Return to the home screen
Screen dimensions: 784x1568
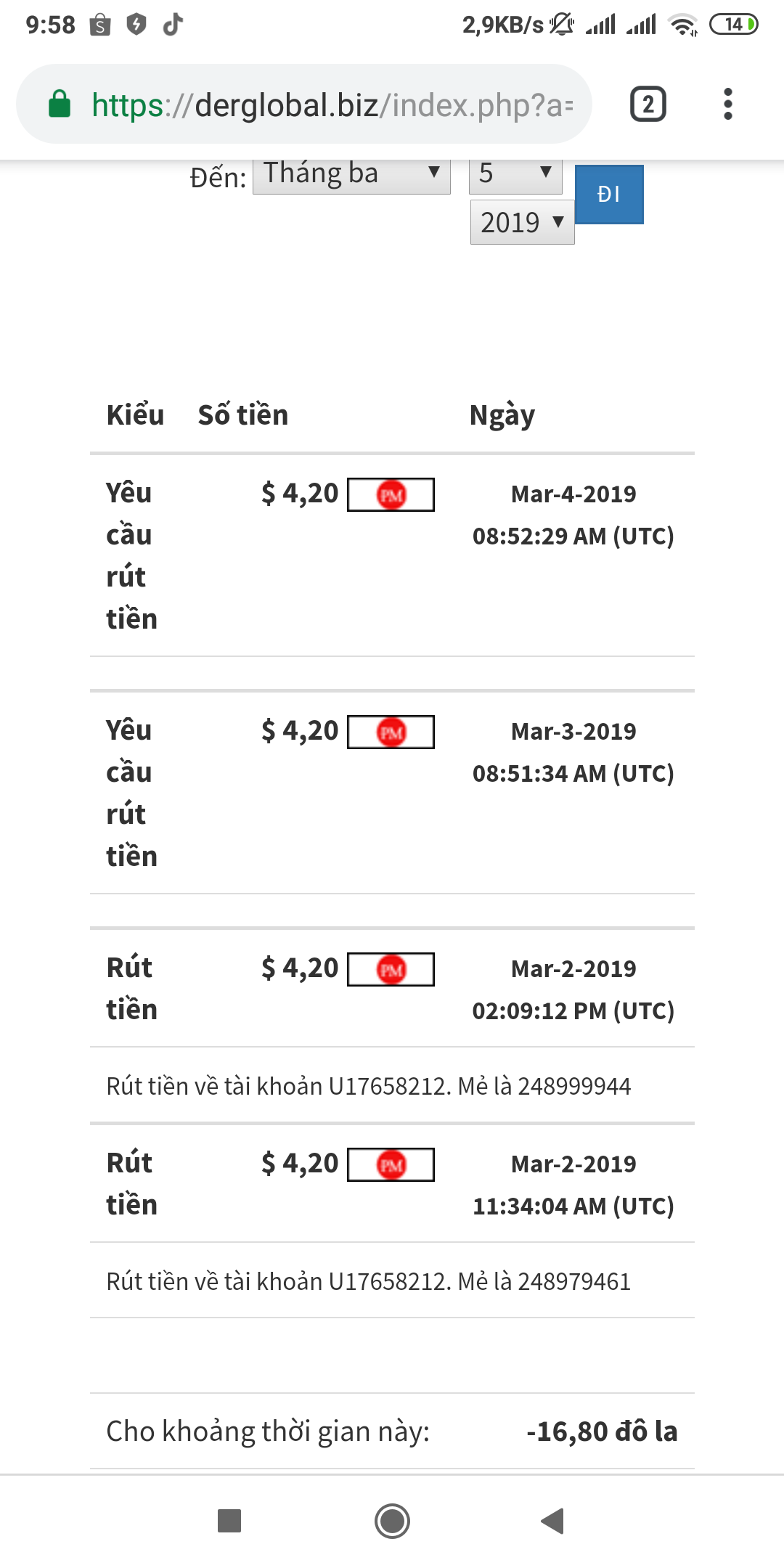point(392,1520)
